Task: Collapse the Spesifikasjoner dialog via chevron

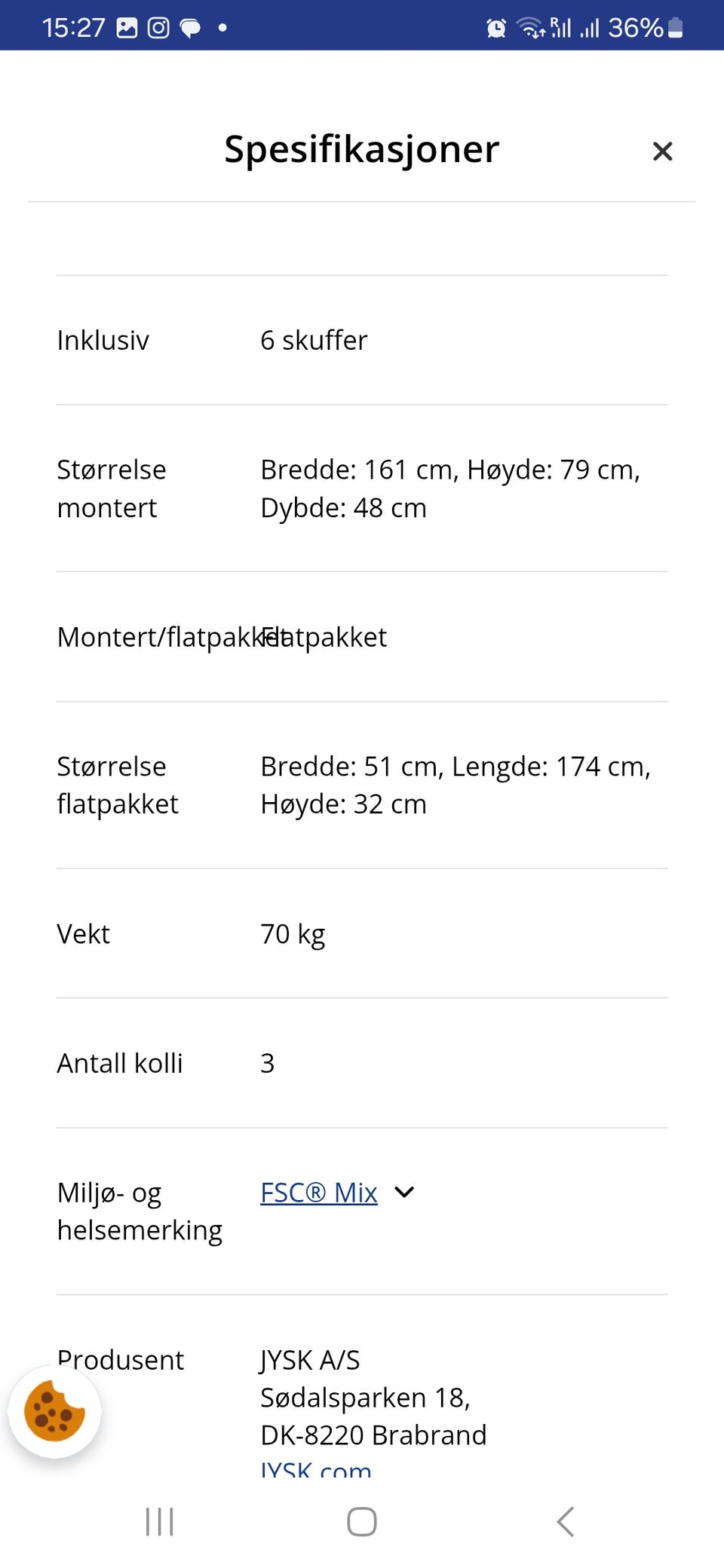Action: point(404,1193)
